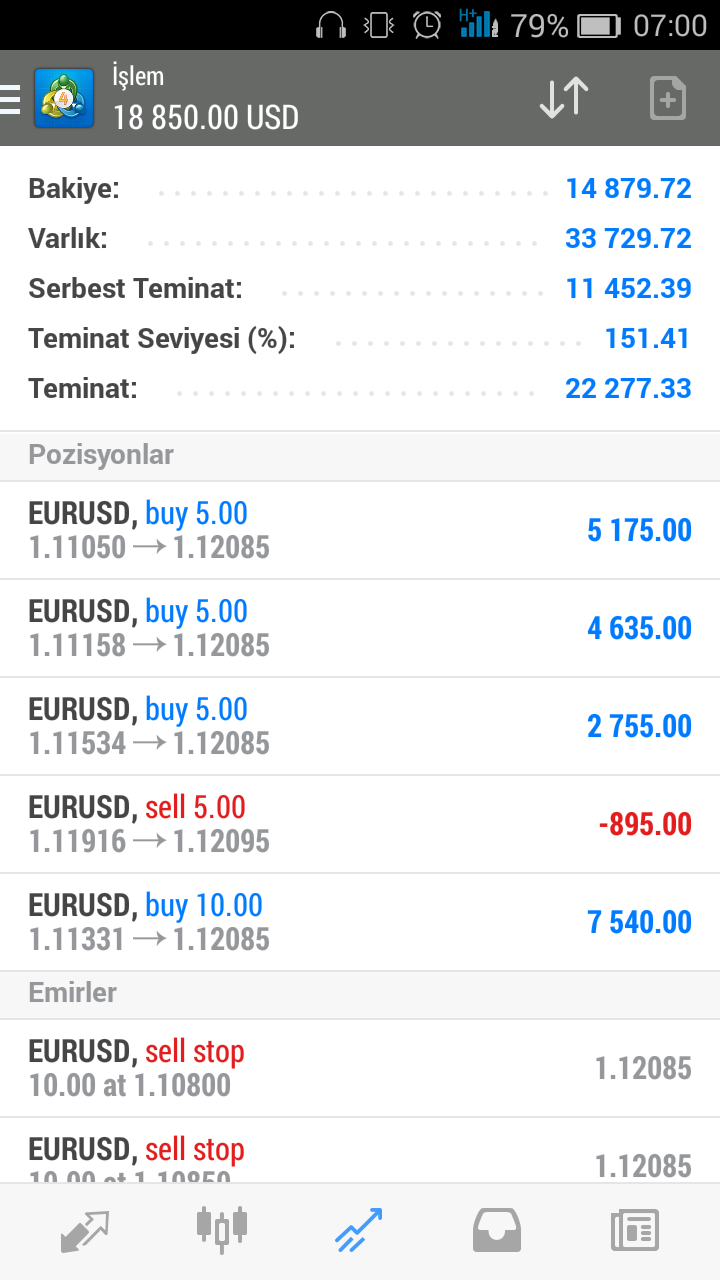
Task: Open the EURUSD buy position opened at 1.11158
Action: tap(360, 628)
